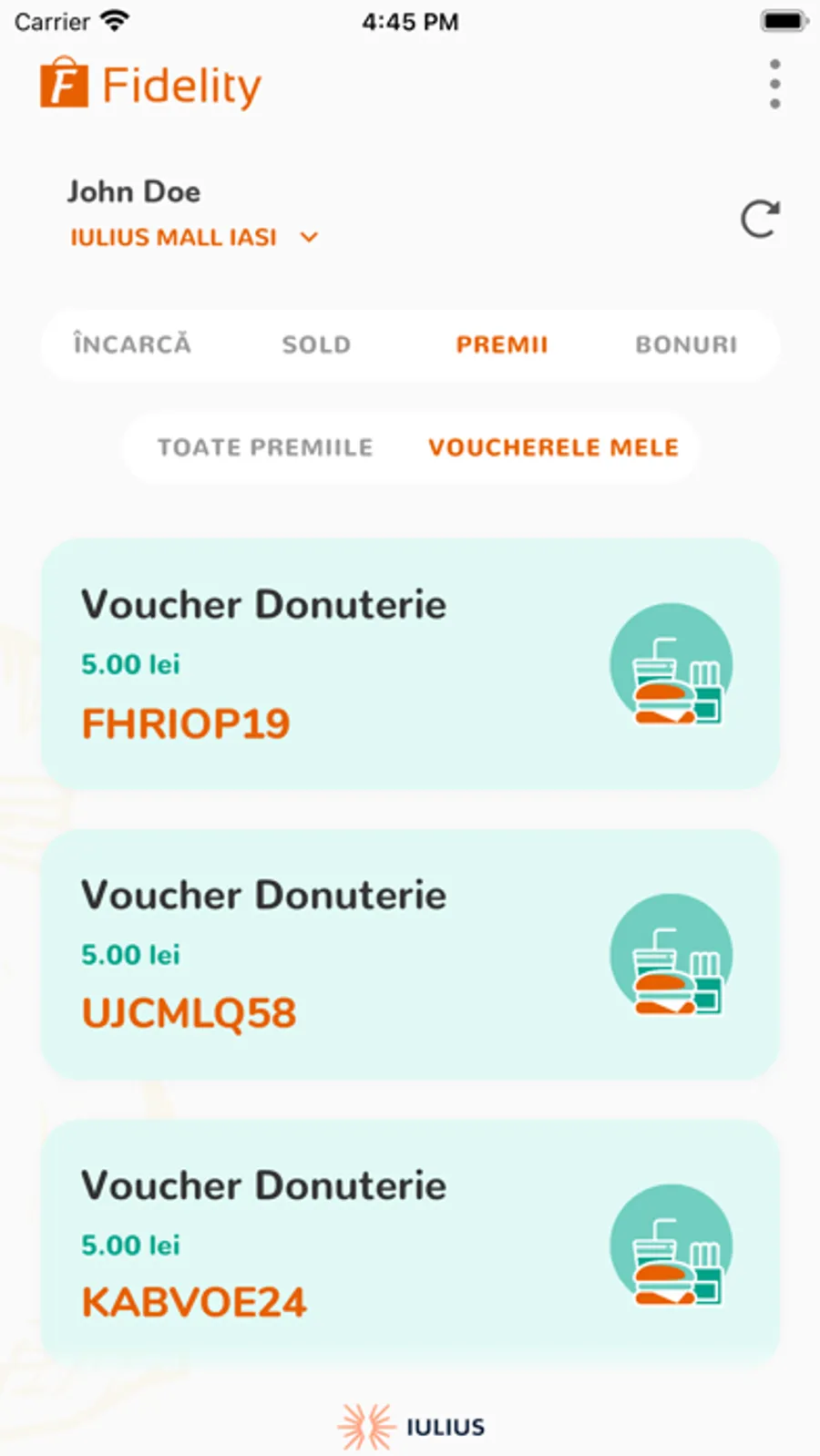Show TOATE PREMIILE list
820x1456 pixels.
(265, 447)
